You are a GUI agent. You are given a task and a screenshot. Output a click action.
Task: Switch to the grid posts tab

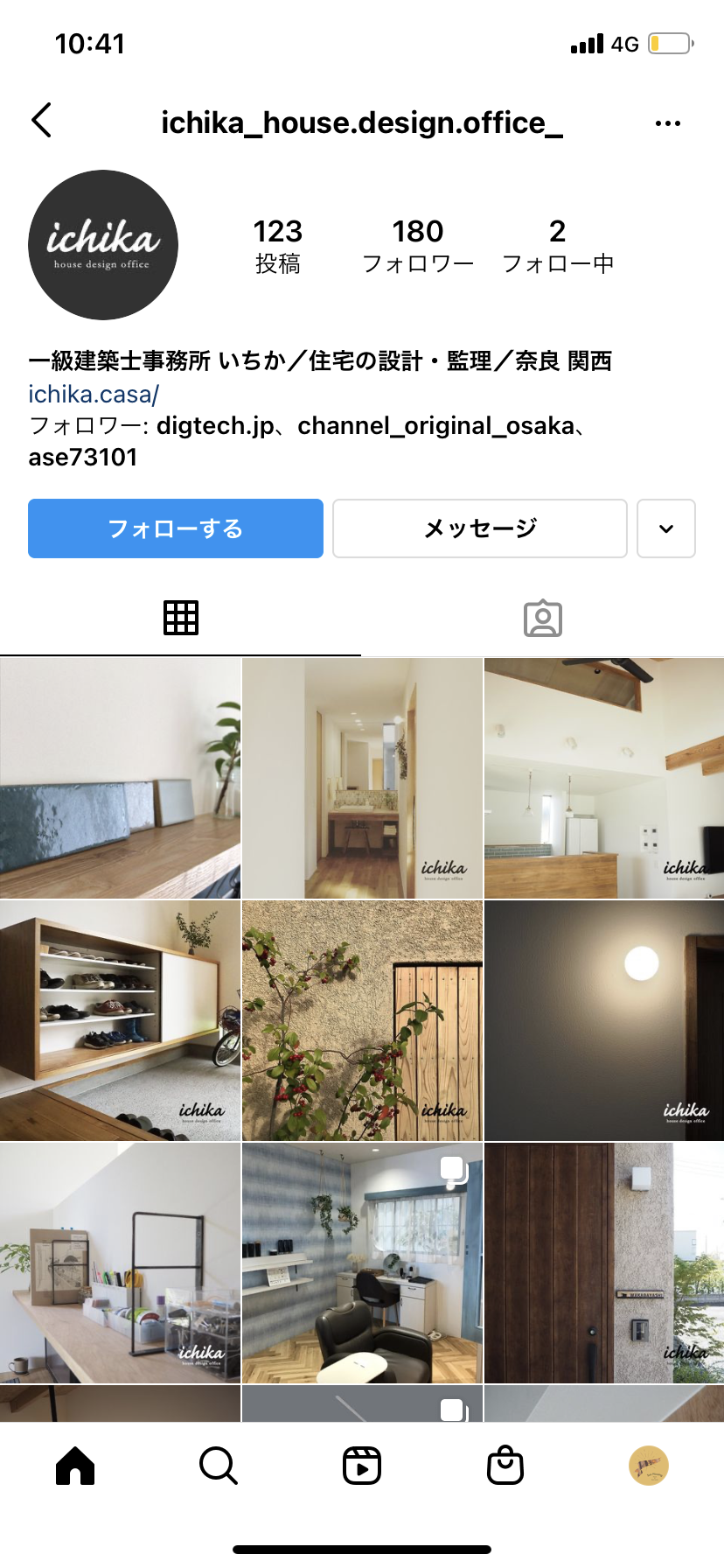coord(181,618)
